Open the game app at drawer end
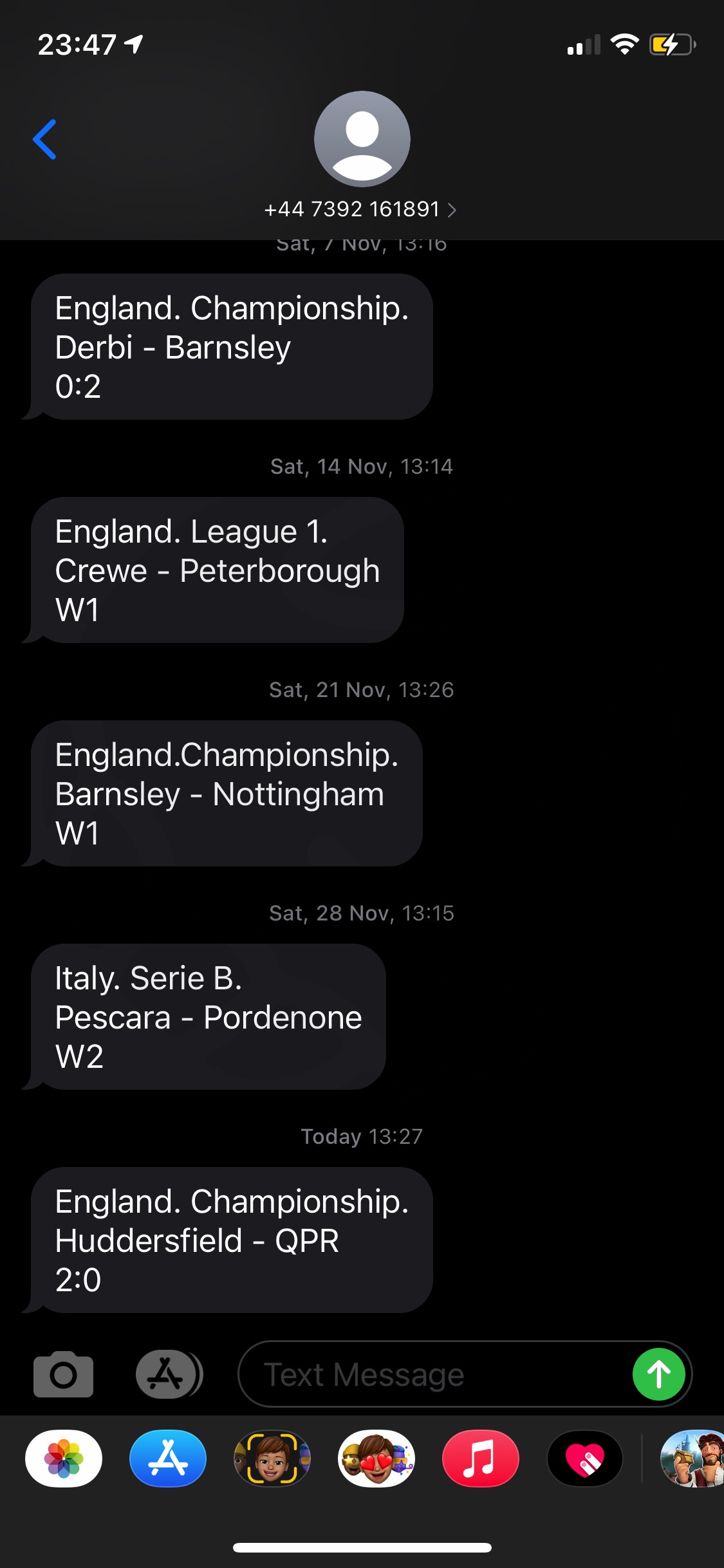Screen dimensions: 724x1568 [692, 1459]
